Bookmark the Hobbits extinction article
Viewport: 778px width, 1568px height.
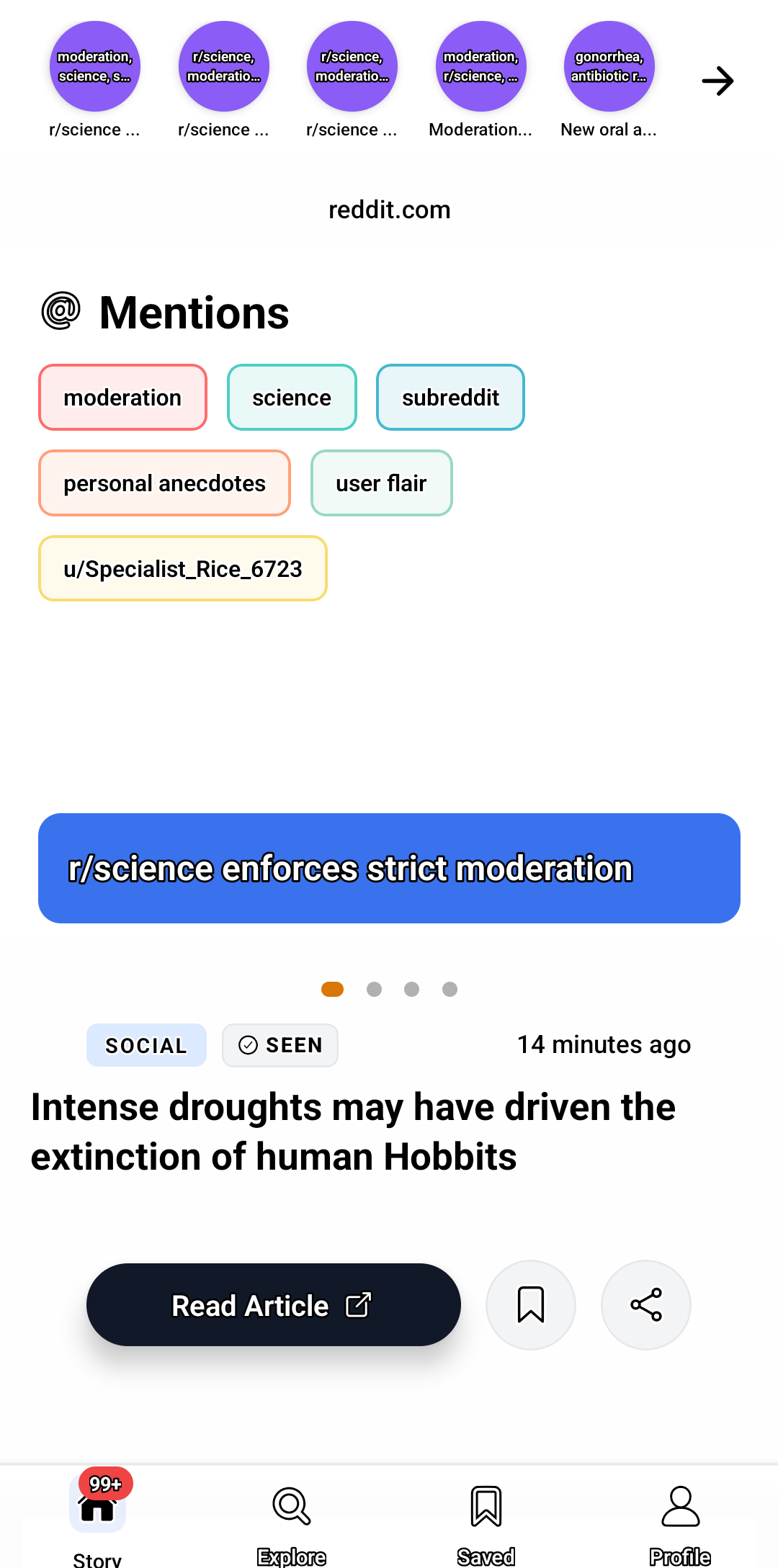[531, 1305]
